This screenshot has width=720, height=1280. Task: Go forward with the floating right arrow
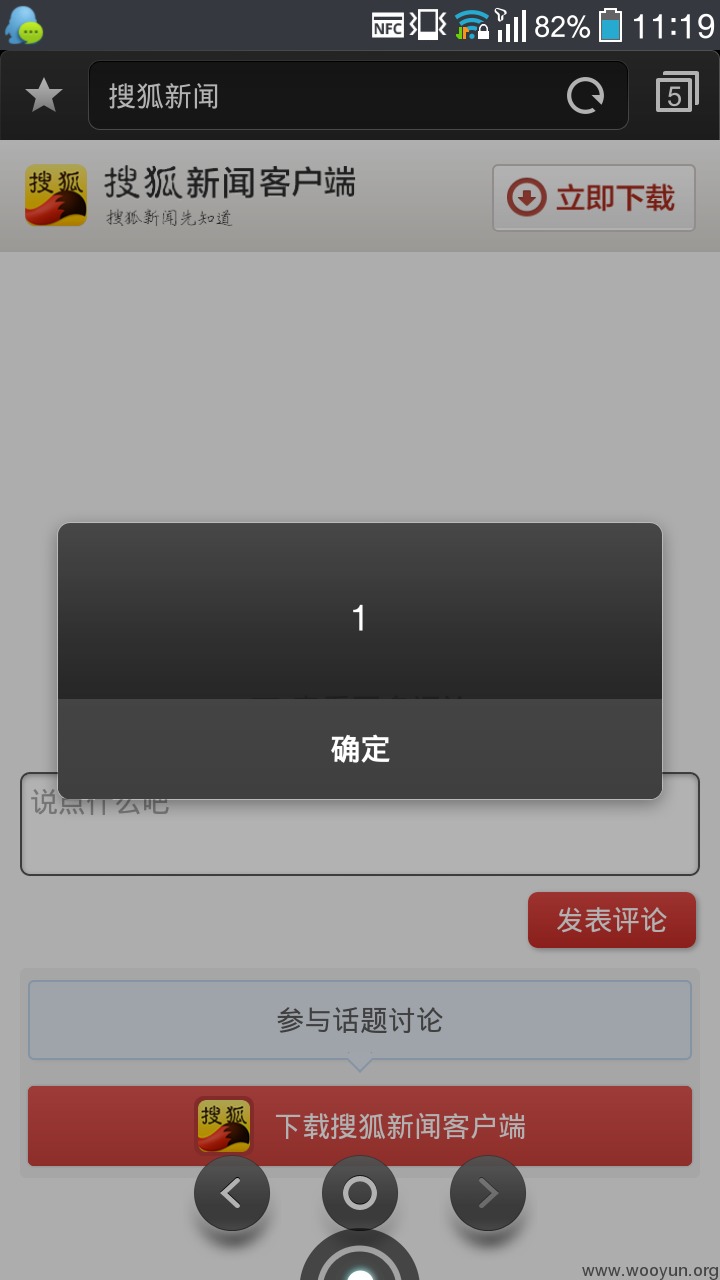pyautogui.click(x=488, y=1193)
